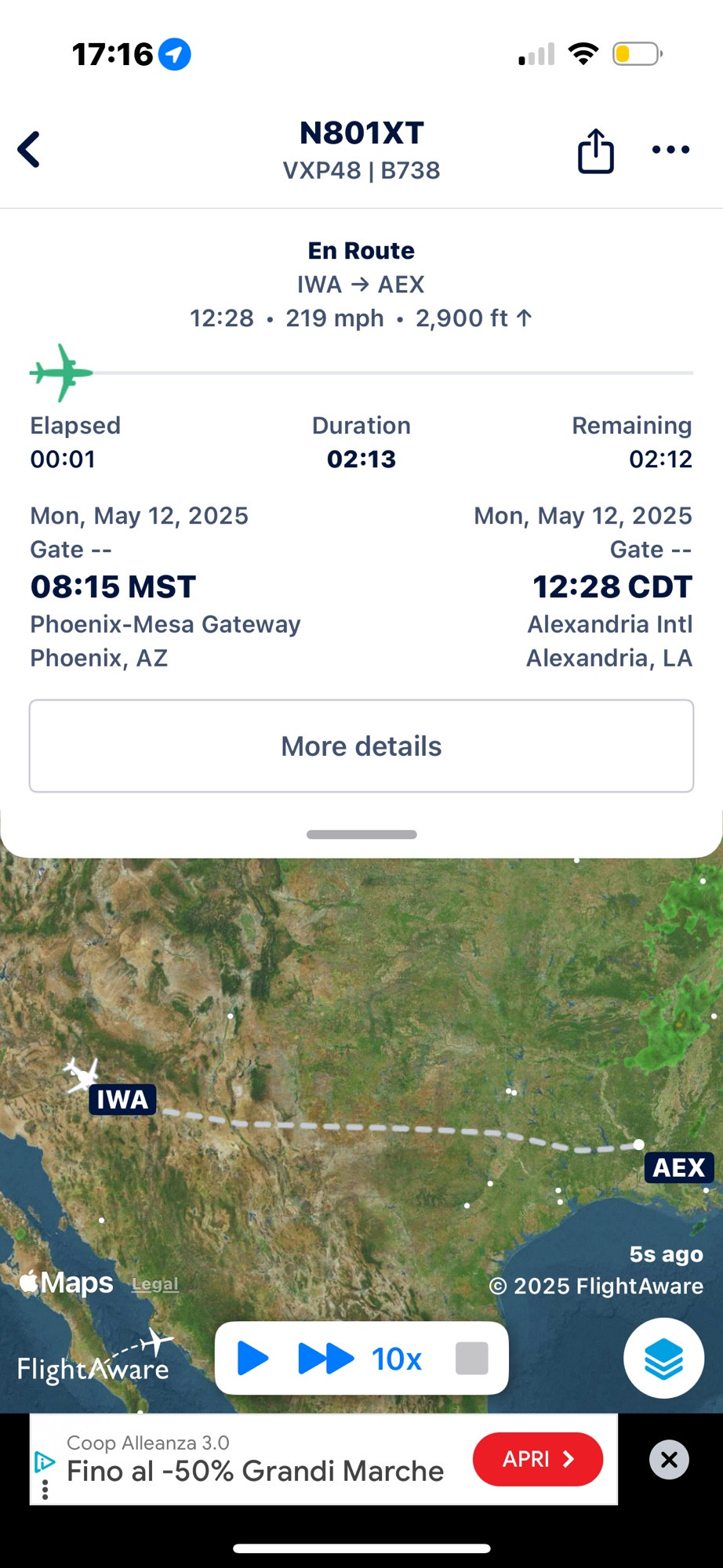Play the flight track replay
The height and width of the screenshot is (1568, 723).
click(x=253, y=1359)
